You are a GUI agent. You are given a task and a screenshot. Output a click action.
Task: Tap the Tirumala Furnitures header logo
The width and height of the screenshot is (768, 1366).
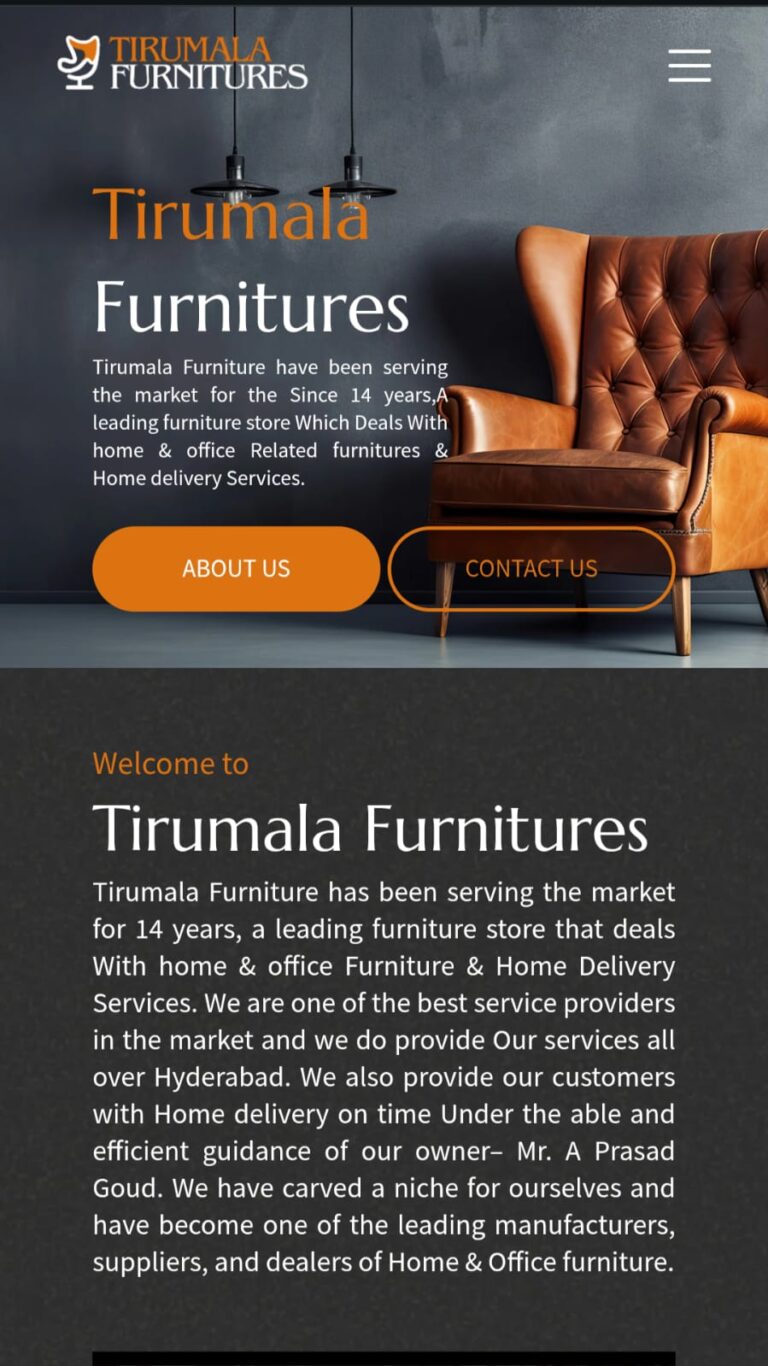(x=182, y=63)
